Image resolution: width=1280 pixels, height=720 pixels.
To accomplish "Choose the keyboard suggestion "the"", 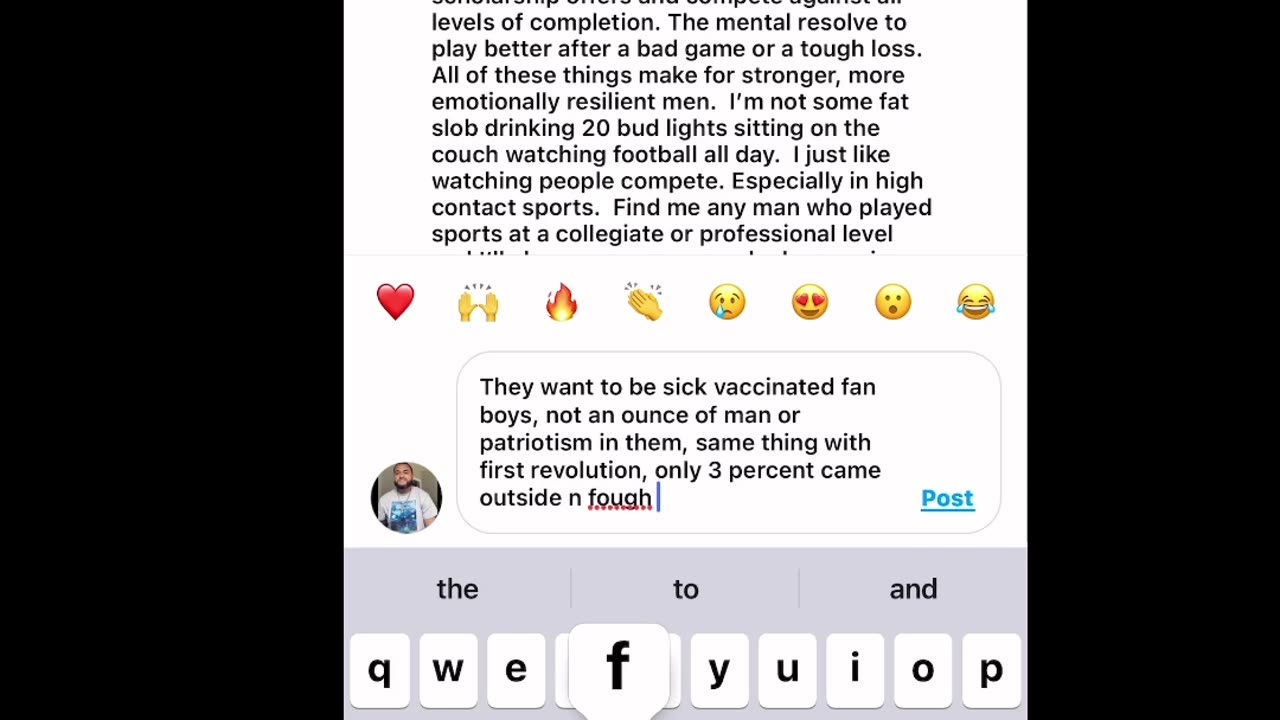I will (x=457, y=589).
